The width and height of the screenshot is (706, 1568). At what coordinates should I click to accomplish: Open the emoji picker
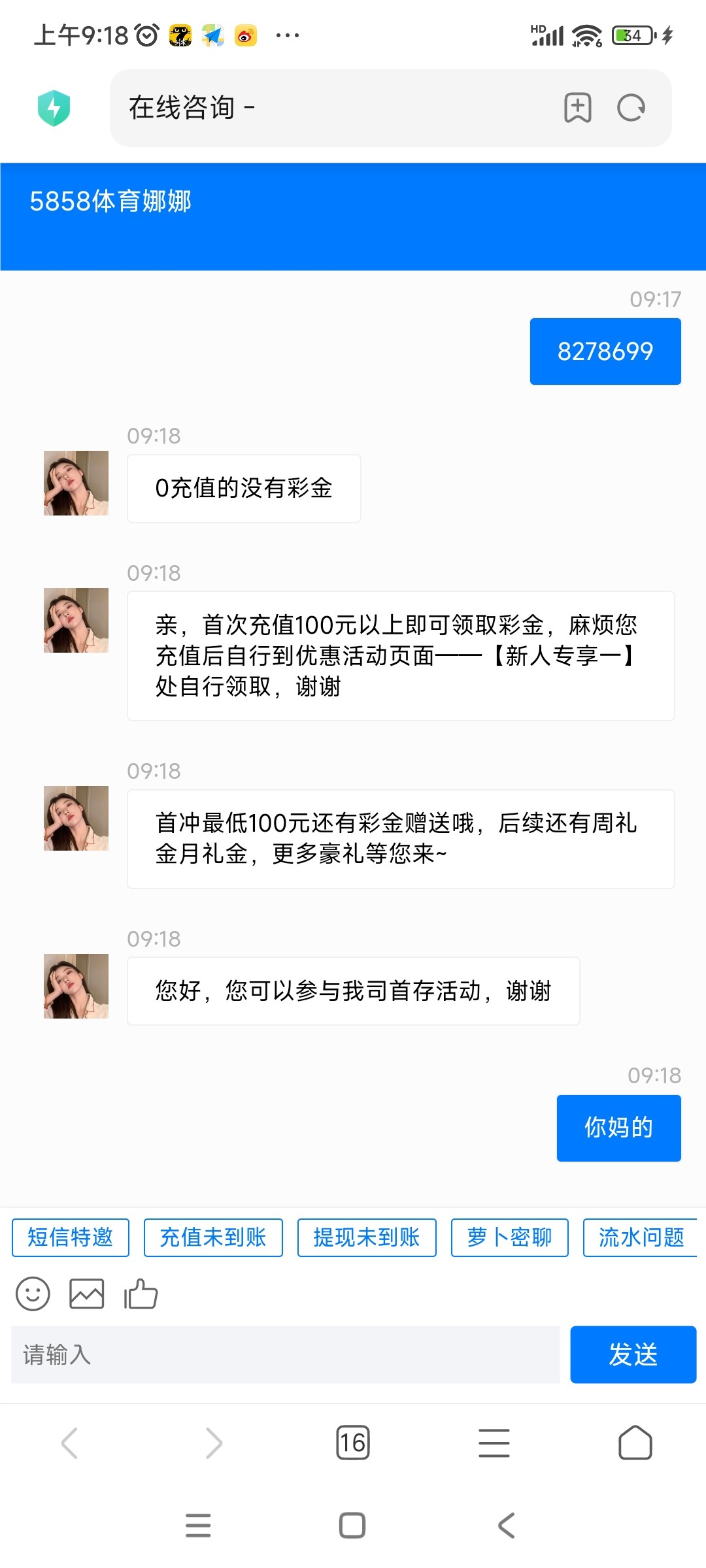[33, 1294]
